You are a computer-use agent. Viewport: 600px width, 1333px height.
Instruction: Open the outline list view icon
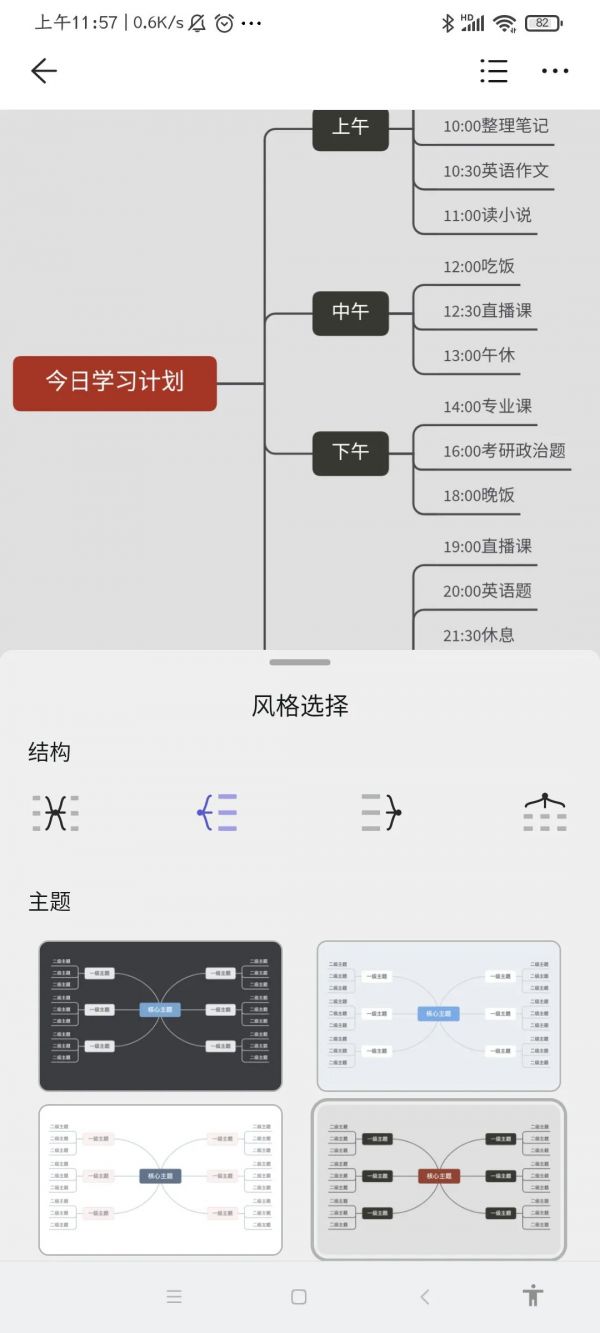[493, 71]
